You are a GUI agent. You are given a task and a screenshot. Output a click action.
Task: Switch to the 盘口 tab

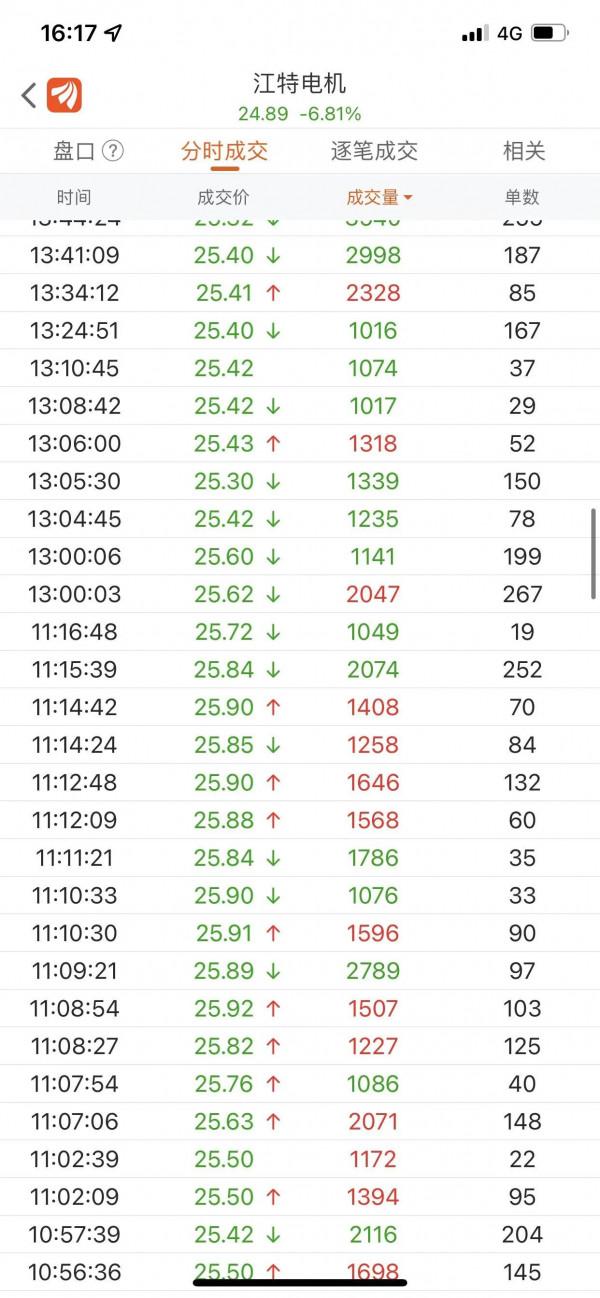74,152
